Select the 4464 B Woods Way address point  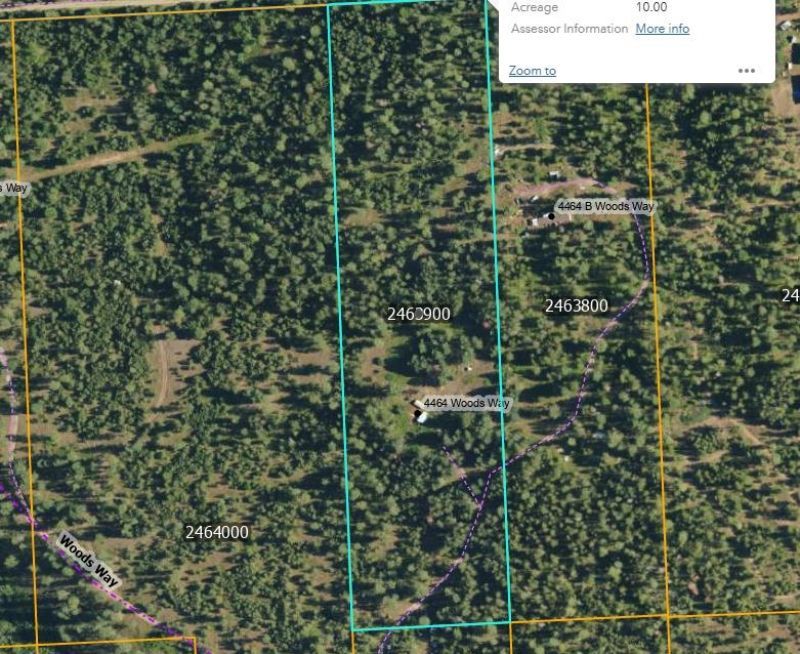coord(551,216)
